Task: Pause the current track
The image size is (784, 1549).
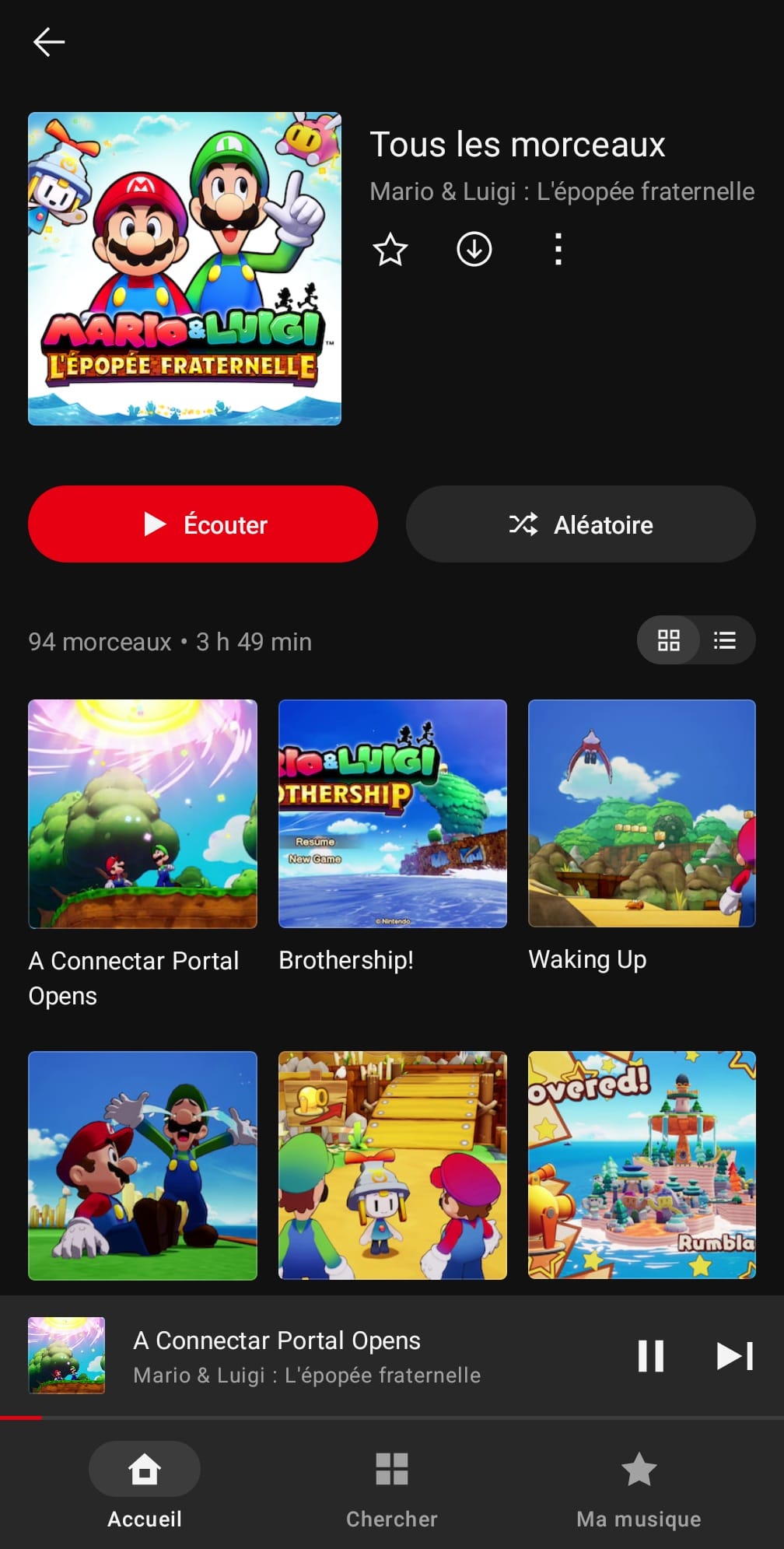Action: pyautogui.click(x=650, y=1356)
